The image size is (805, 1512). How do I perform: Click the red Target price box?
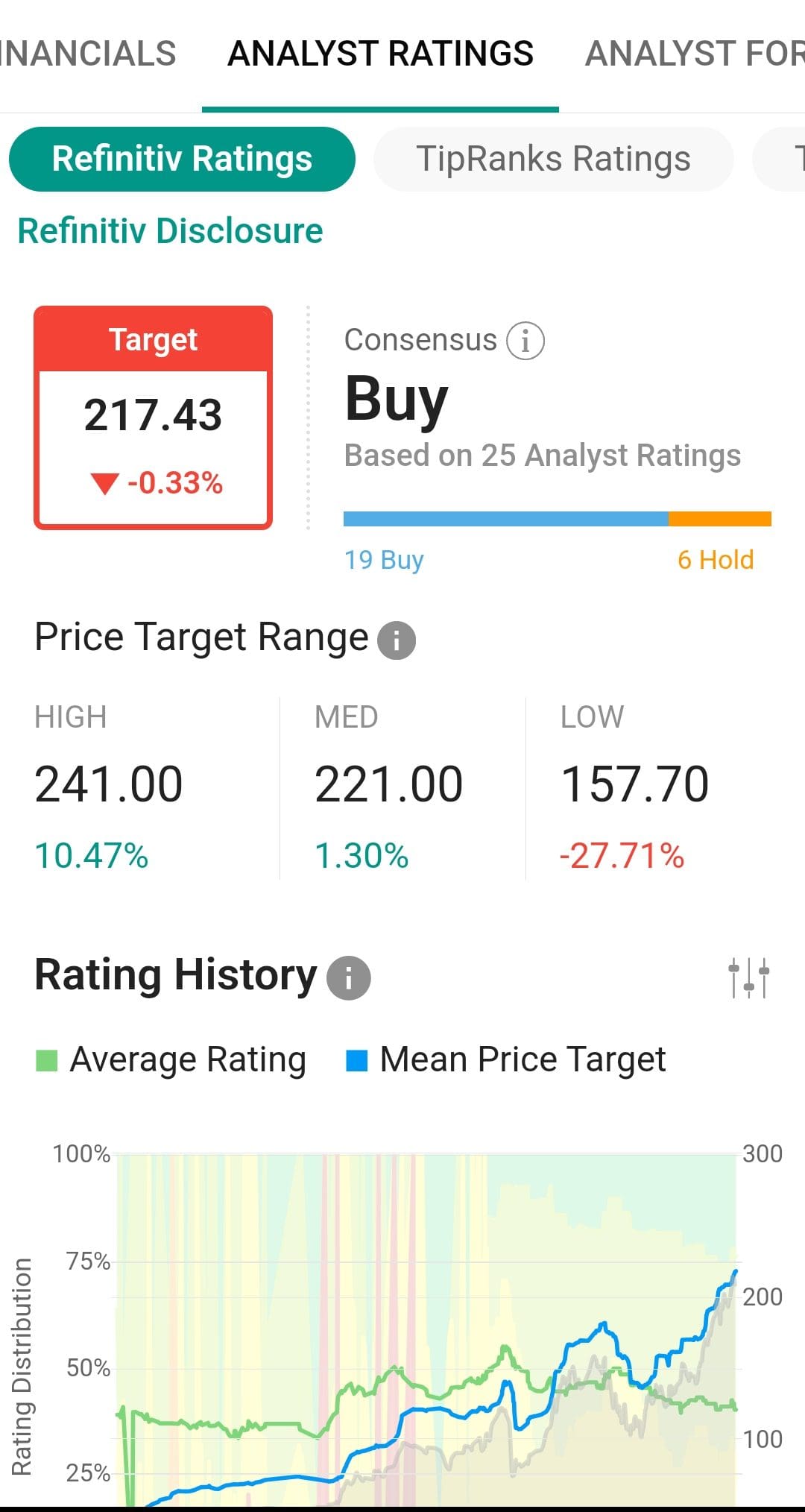point(153,416)
